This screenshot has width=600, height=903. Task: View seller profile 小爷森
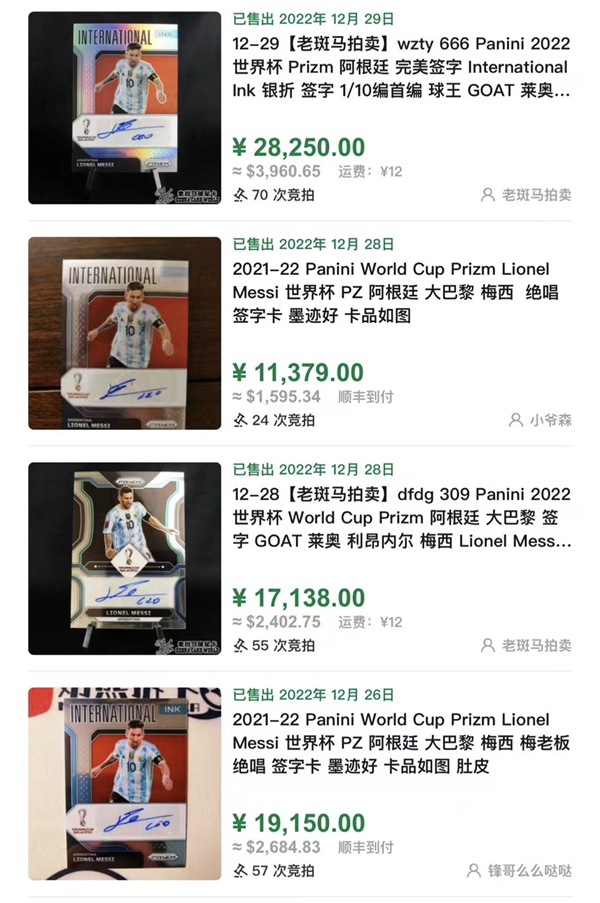click(540, 420)
